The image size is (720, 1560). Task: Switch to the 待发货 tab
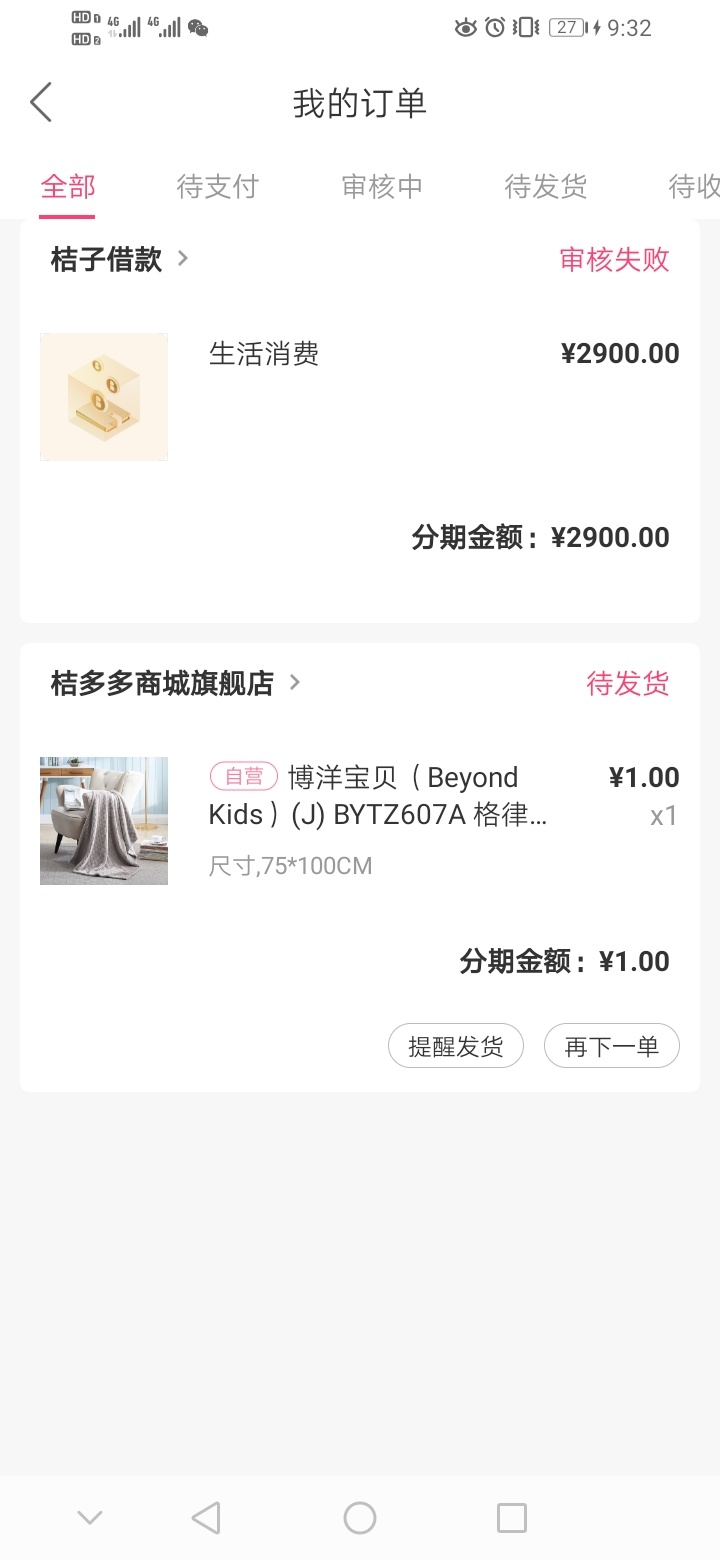(x=546, y=187)
